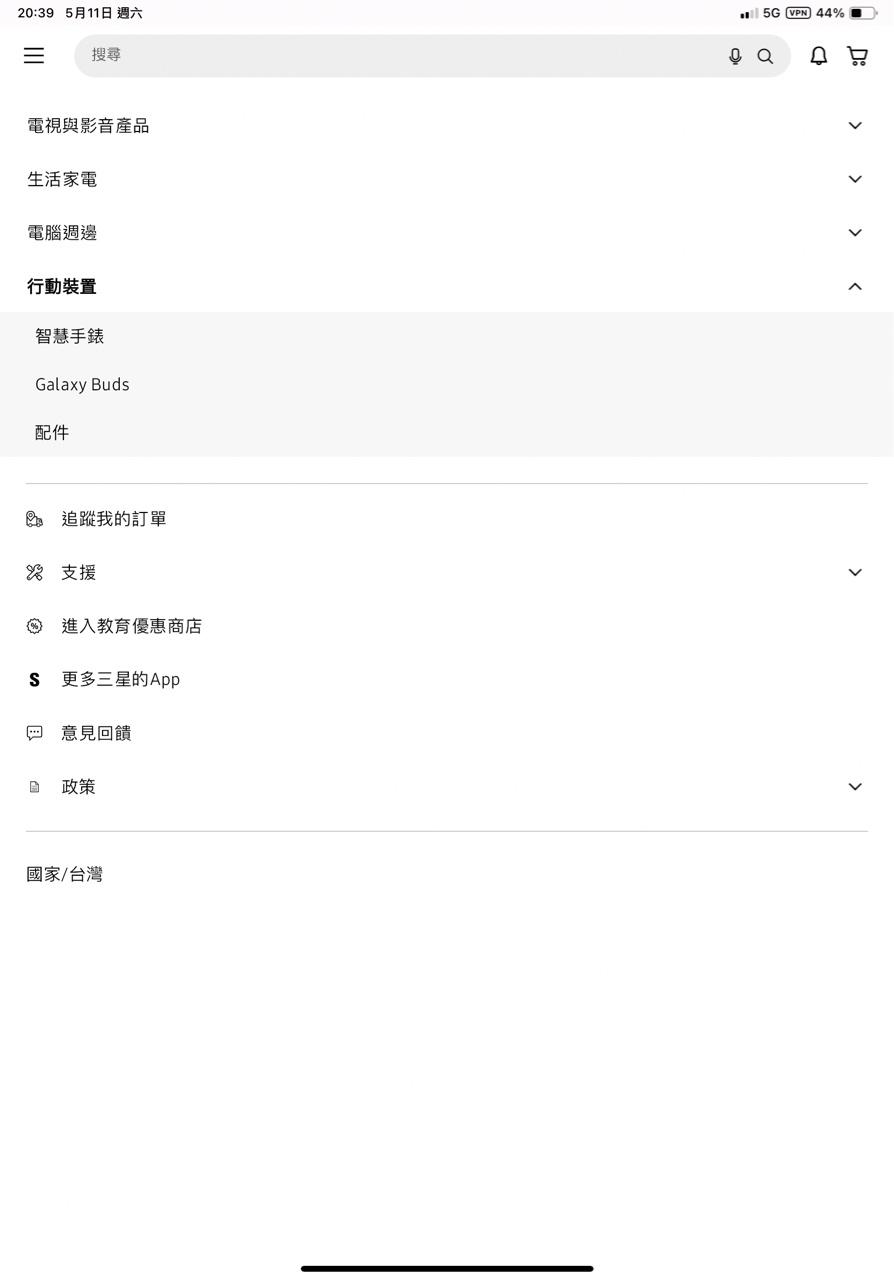Open 更多三星的App
The image size is (894, 1280).
120,679
